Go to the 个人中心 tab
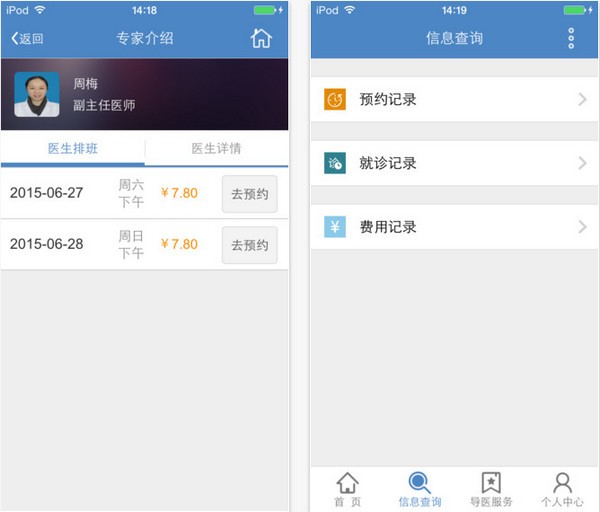600x512 pixels. click(x=563, y=490)
